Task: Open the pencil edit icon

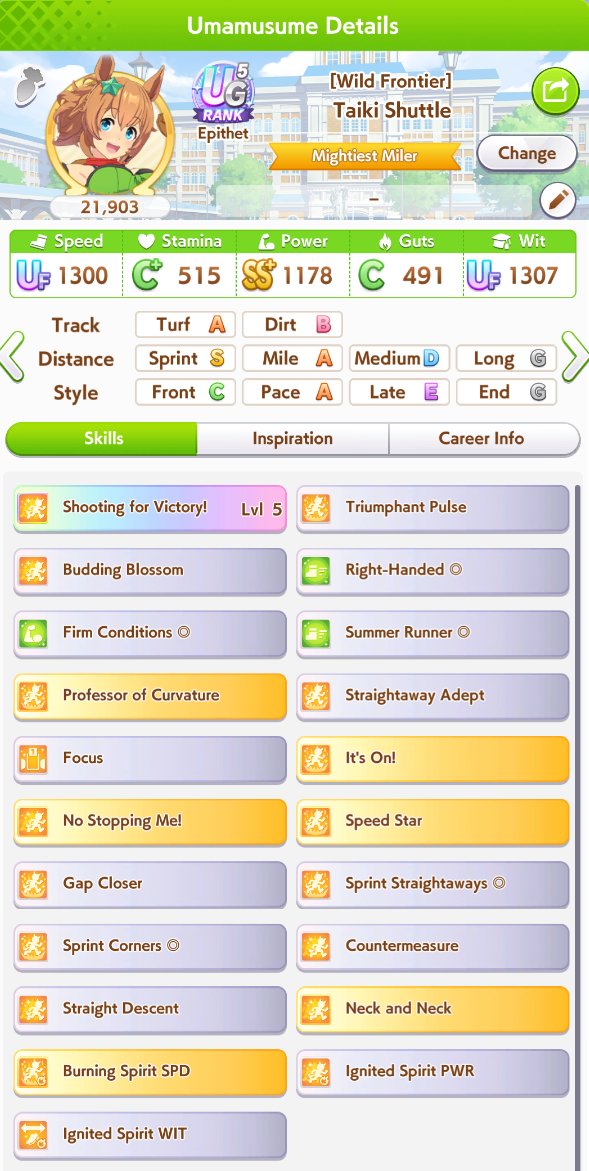Action: click(x=558, y=199)
